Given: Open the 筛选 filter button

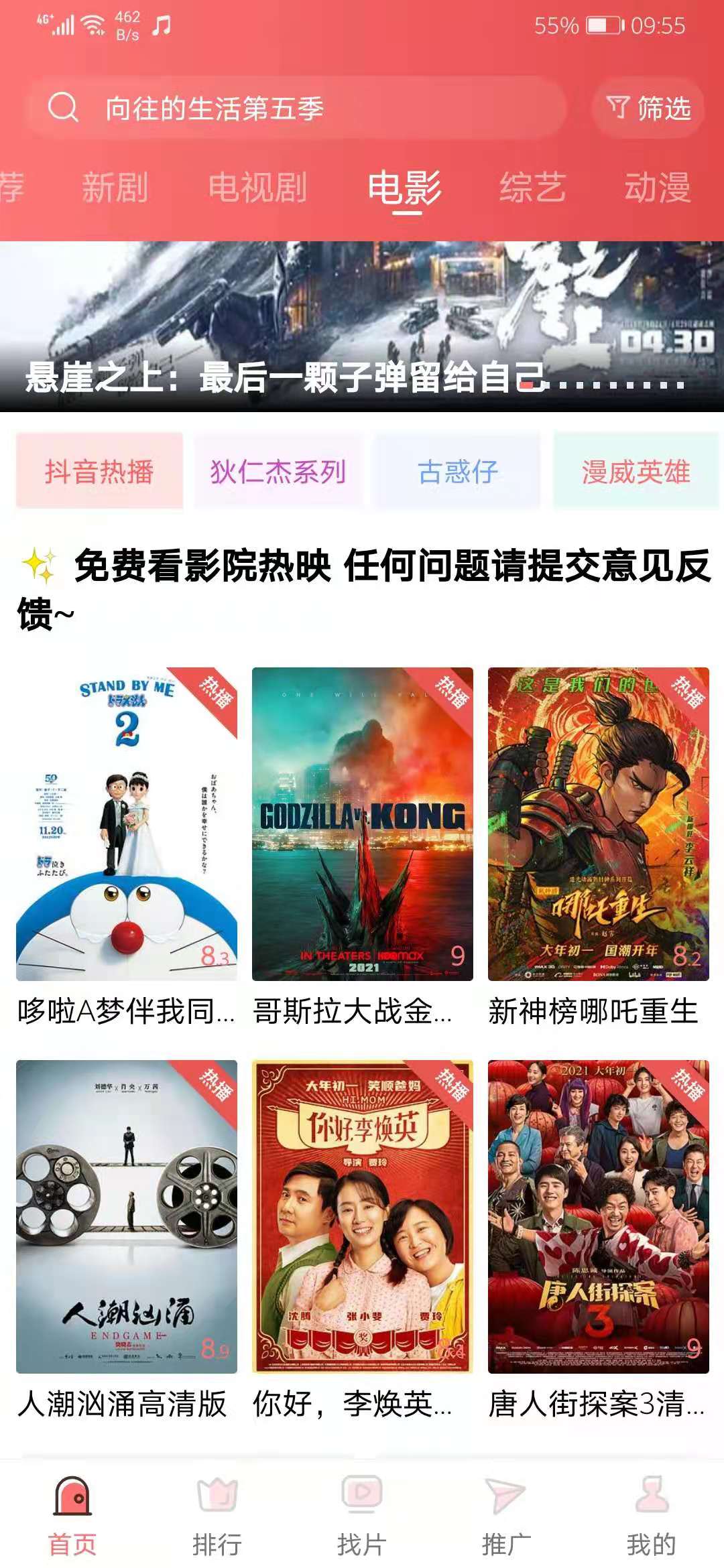Looking at the screenshot, I should click(648, 108).
